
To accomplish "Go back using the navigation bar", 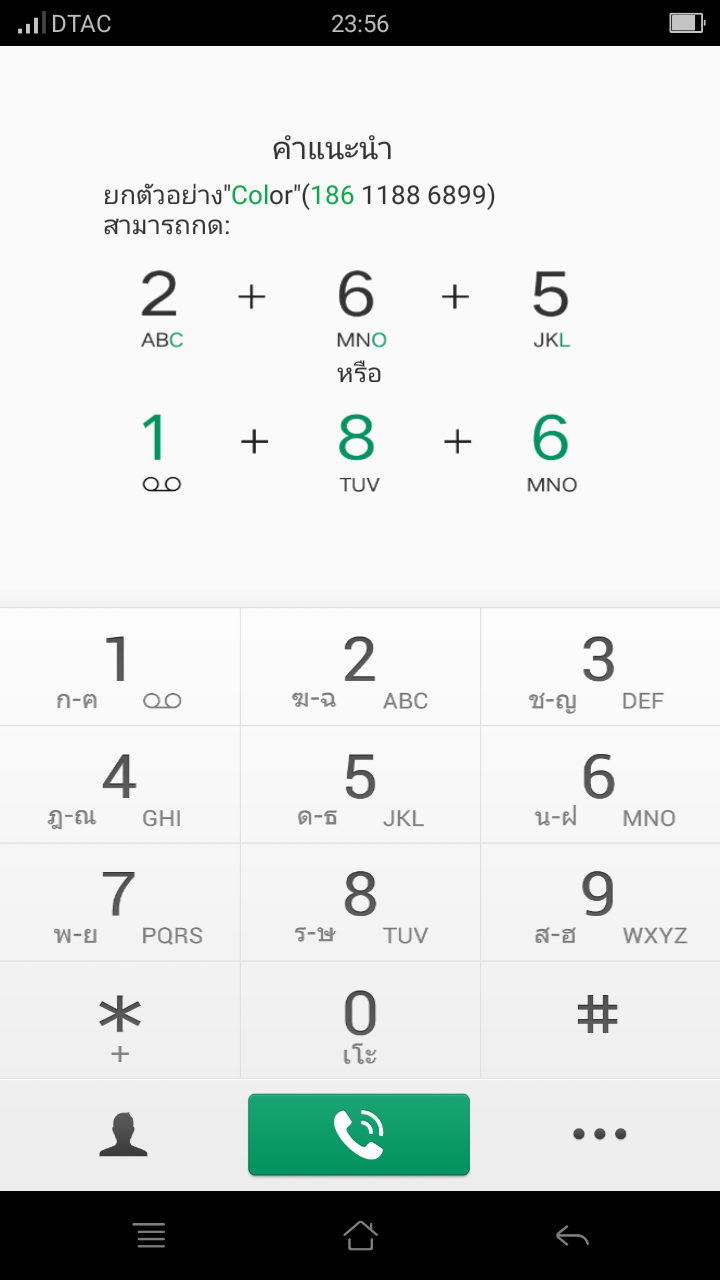I will [572, 1237].
